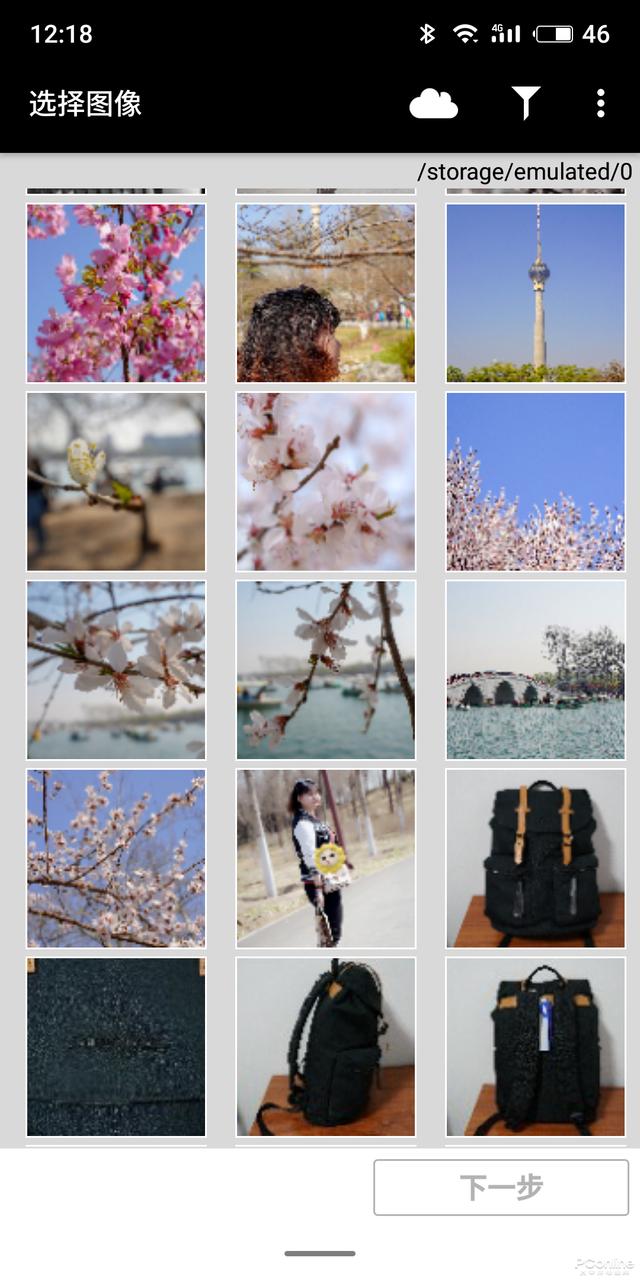Screen dimensions: 640x1280
Task: Choose the dark fabric close-up photo
Action: [116, 1047]
